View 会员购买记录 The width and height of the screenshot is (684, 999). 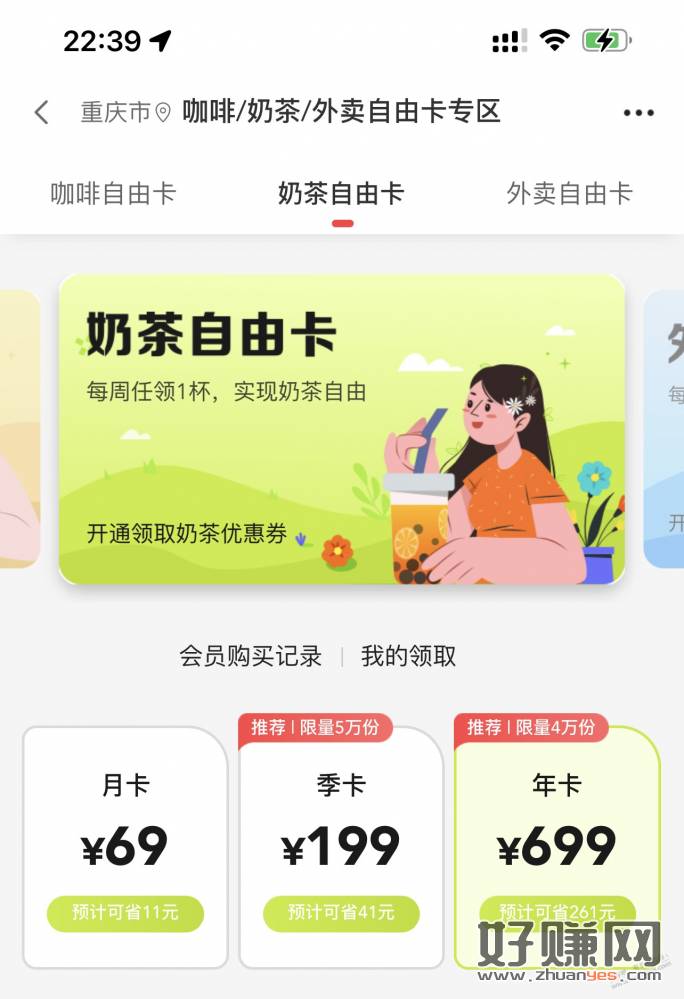click(250, 656)
